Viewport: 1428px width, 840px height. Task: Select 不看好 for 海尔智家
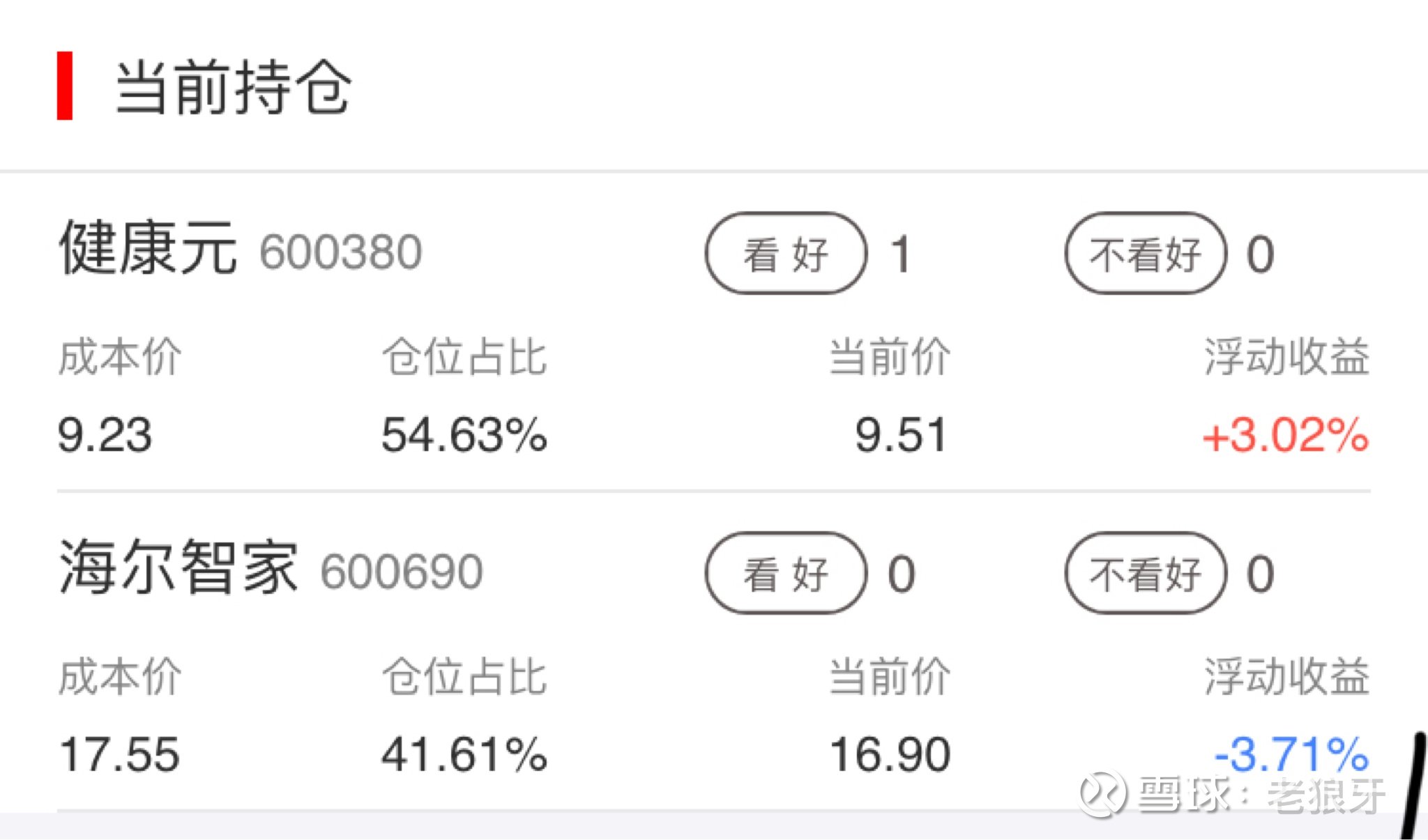pyautogui.click(x=1145, y=573)
